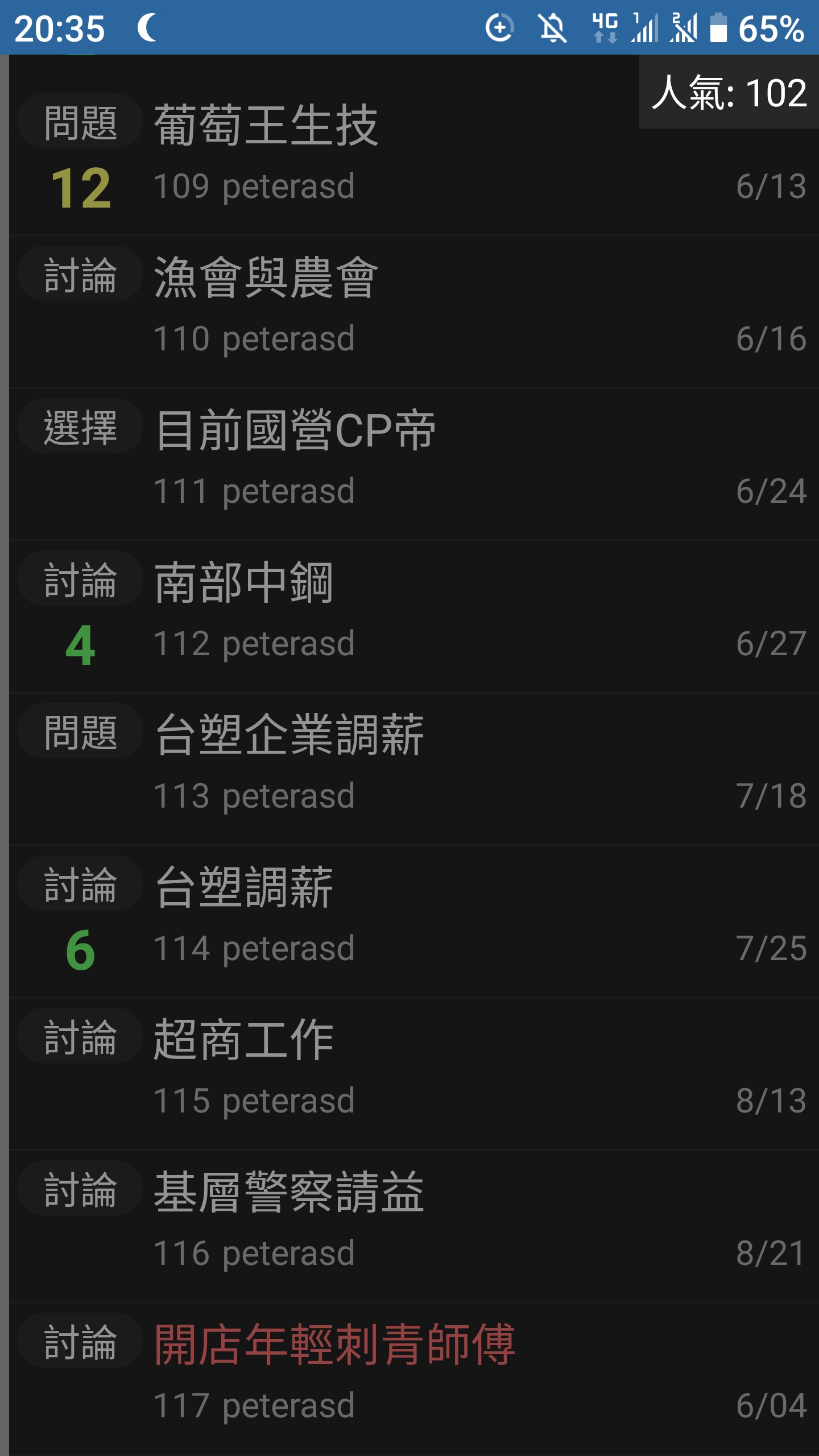Open the post 超商工作
Viewport: 819px width, 1456px height.
[414, 1074]
